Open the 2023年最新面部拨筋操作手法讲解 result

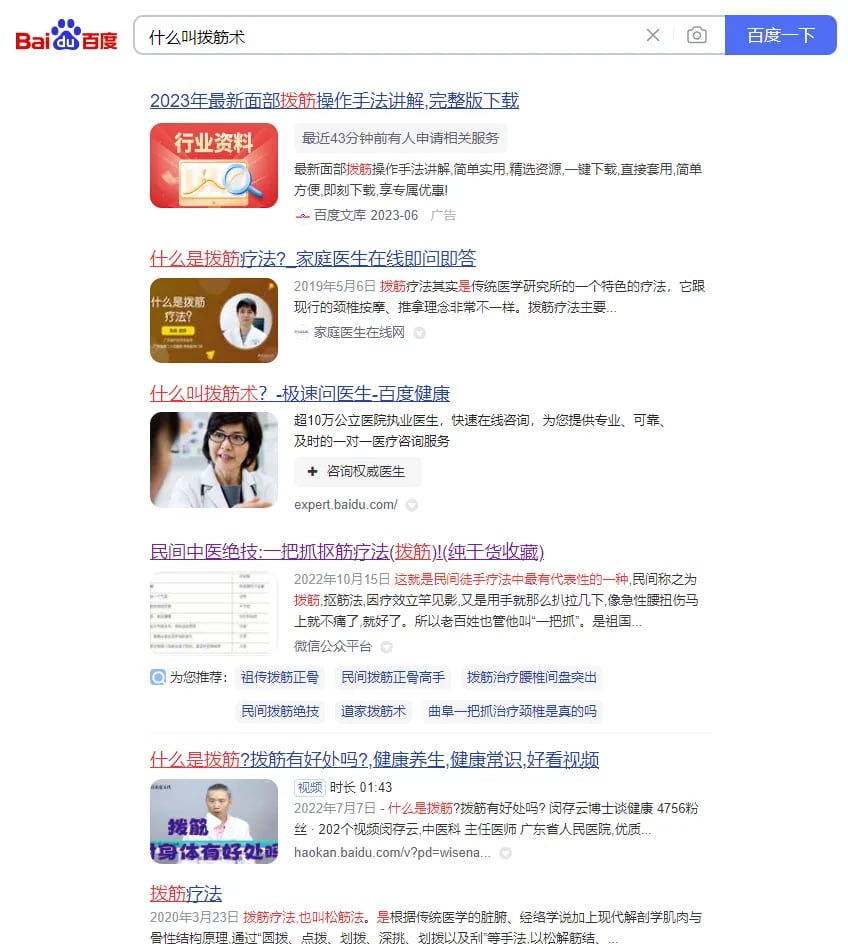tap(334, 101)
